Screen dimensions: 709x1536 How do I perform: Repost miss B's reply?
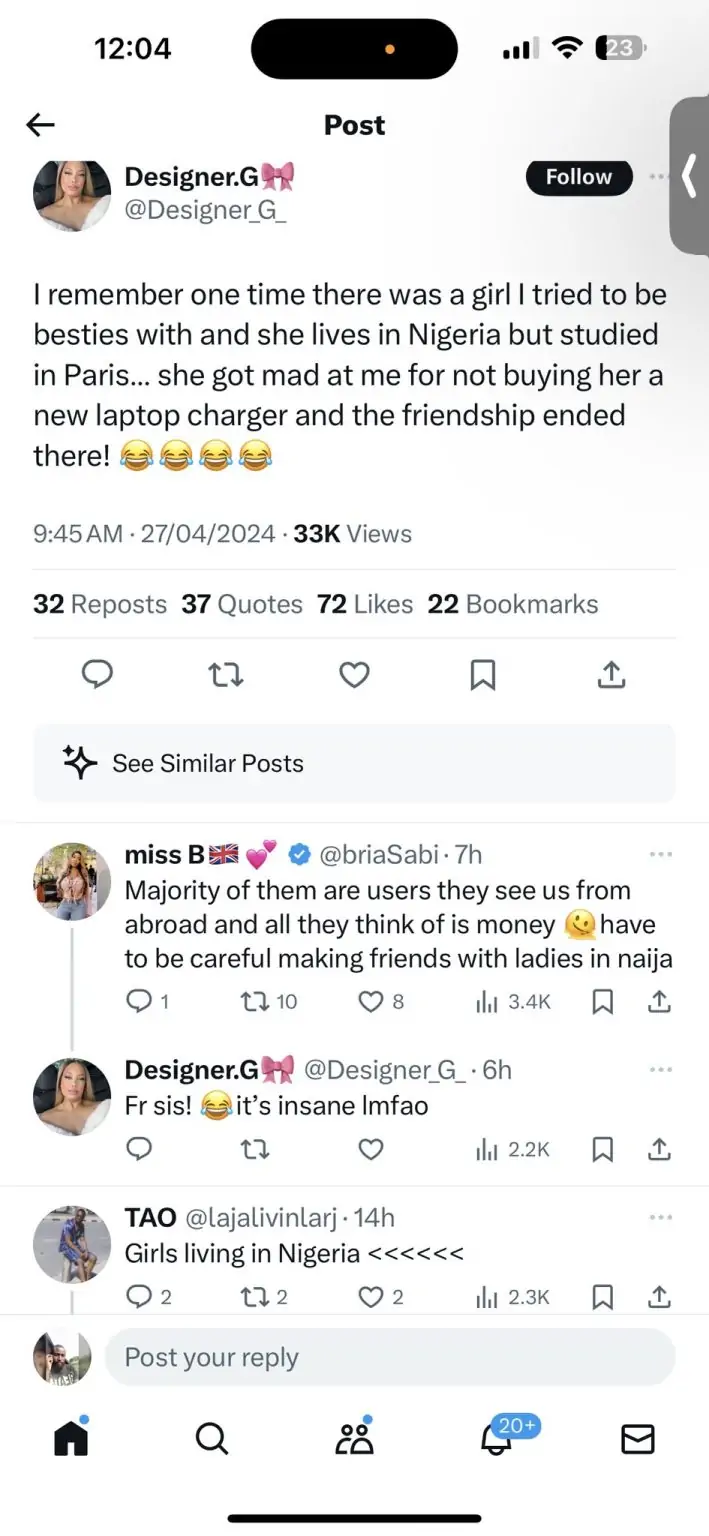(x=256, y=1002)
